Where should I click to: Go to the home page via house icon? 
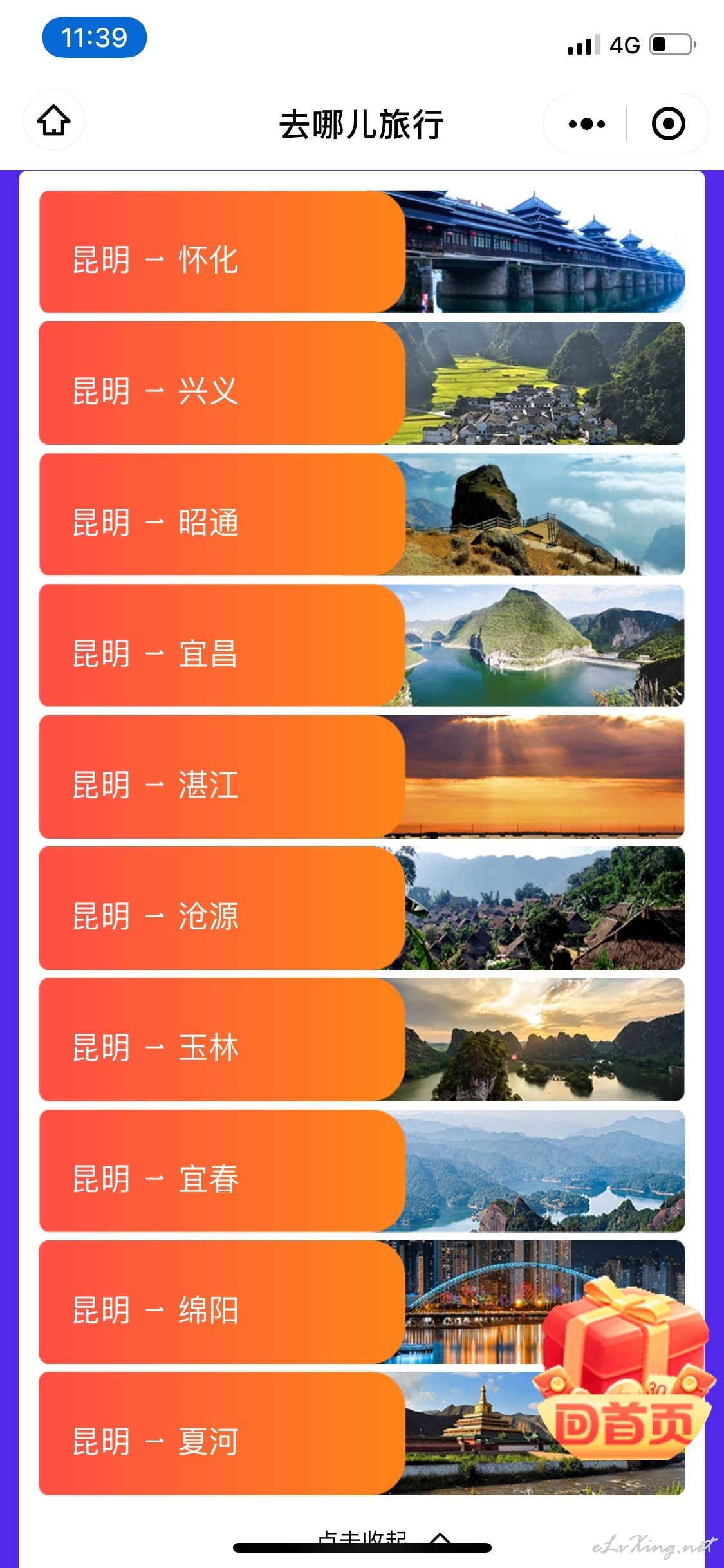(x=54, y=120)
